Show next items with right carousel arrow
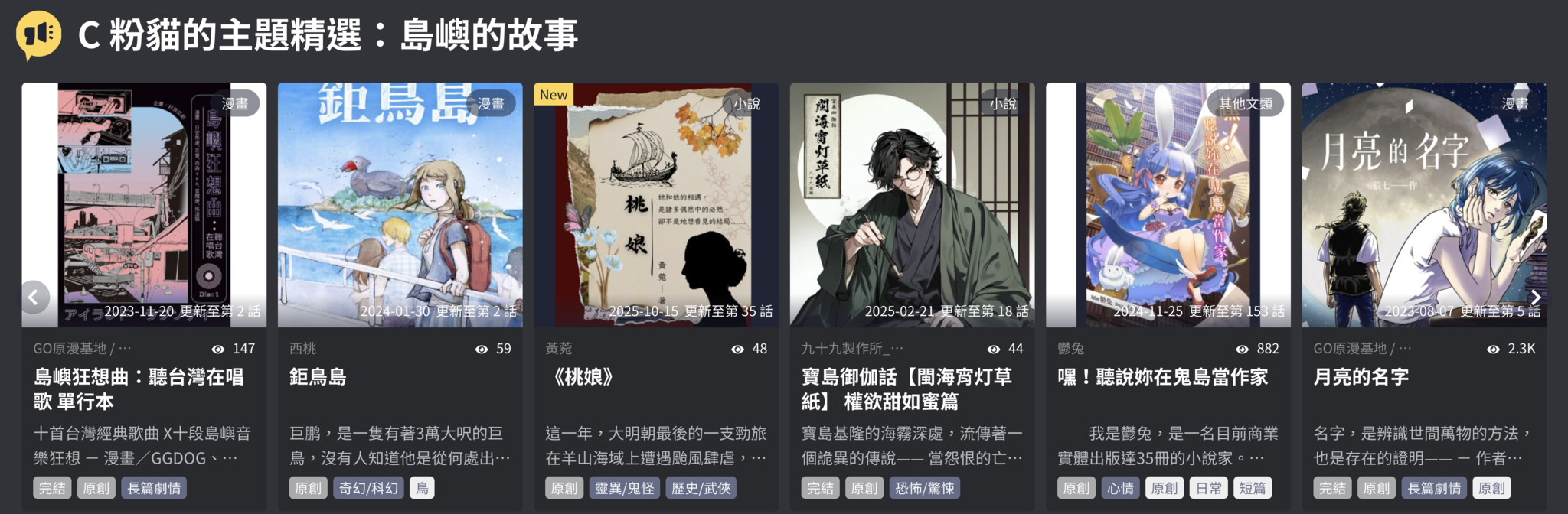The height and width of the screenshot is (514, 1568). [x=1534, y=297]
